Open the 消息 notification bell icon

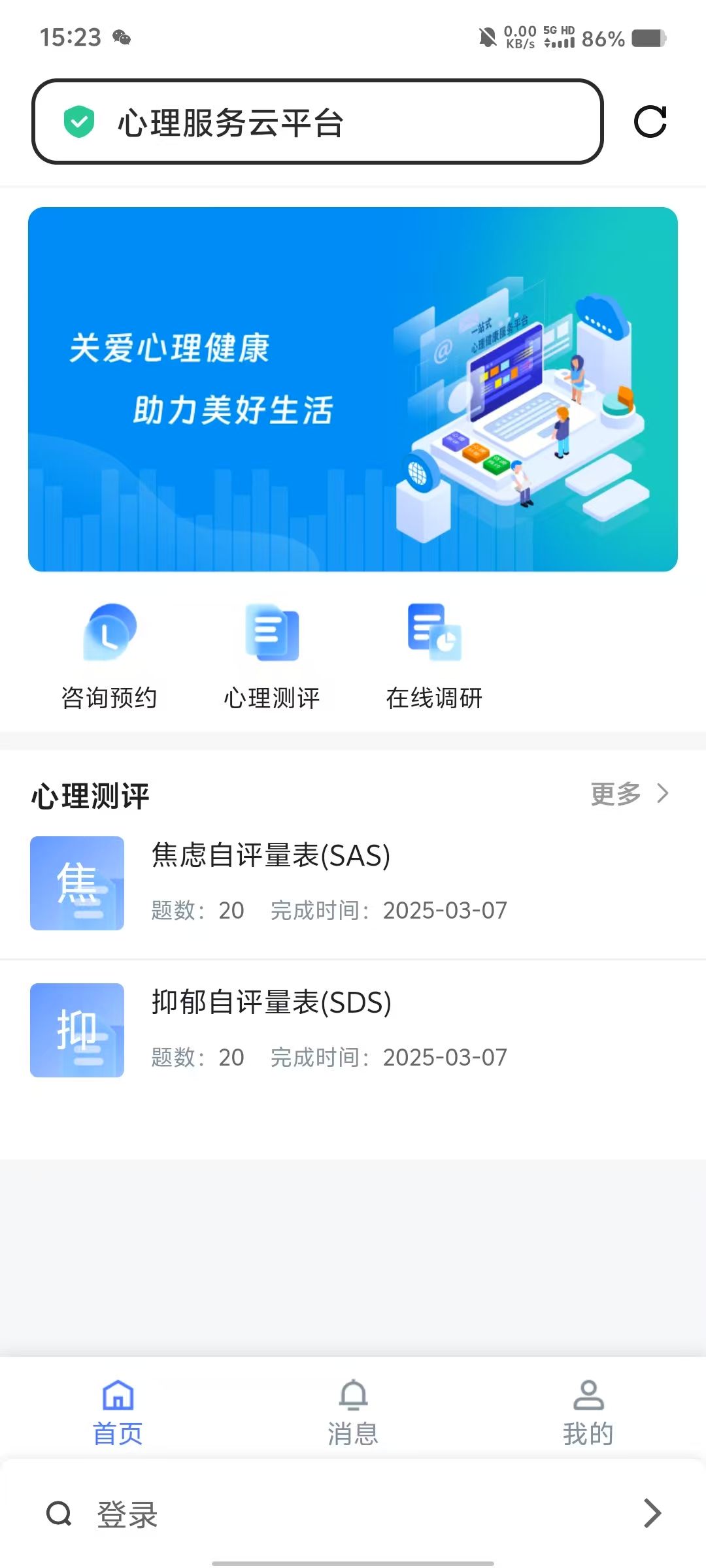tap(353, 1397)
